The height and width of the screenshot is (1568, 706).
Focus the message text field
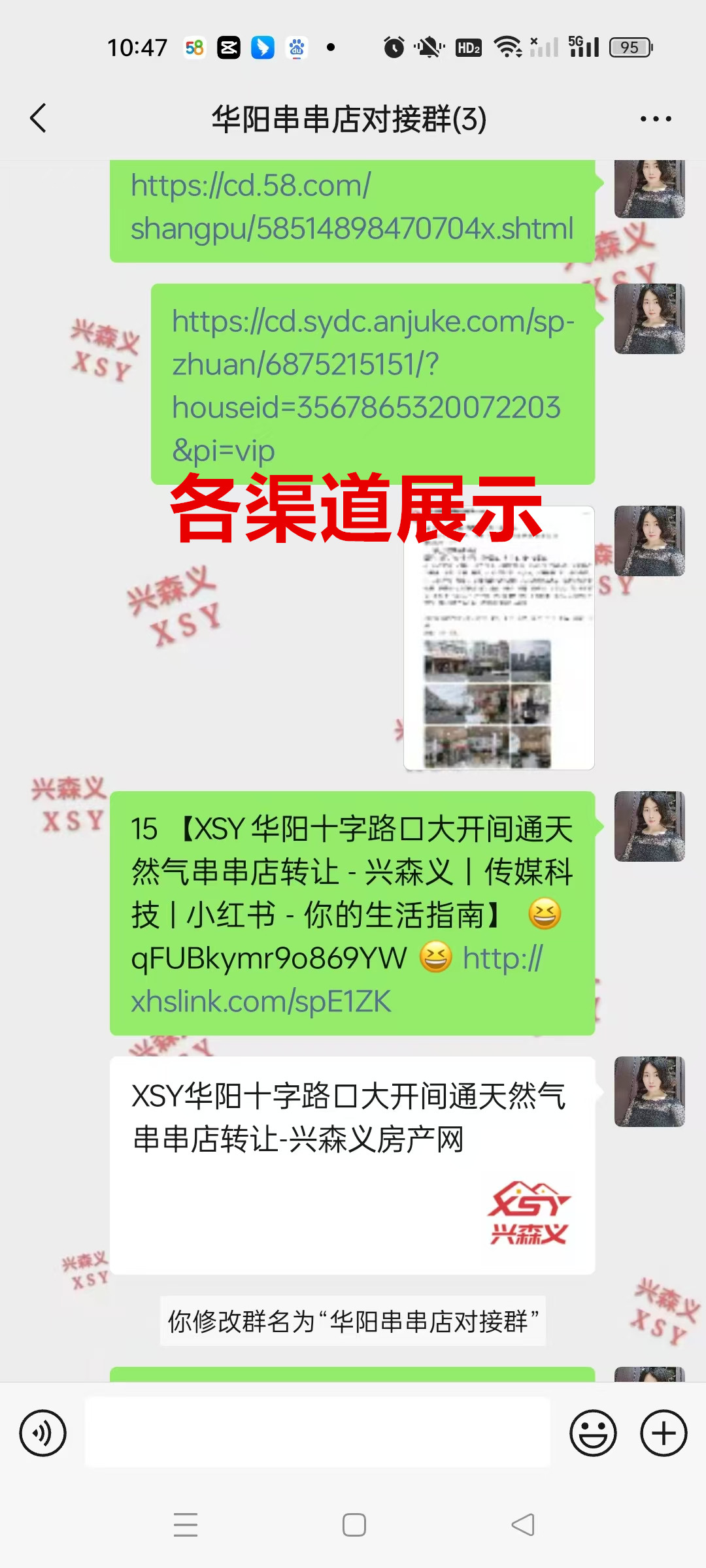click(318, 1432)
